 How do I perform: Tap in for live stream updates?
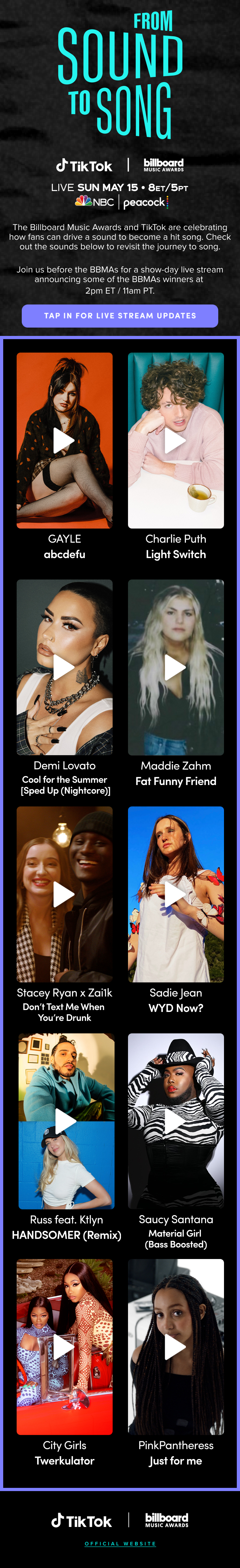[120, 316]
